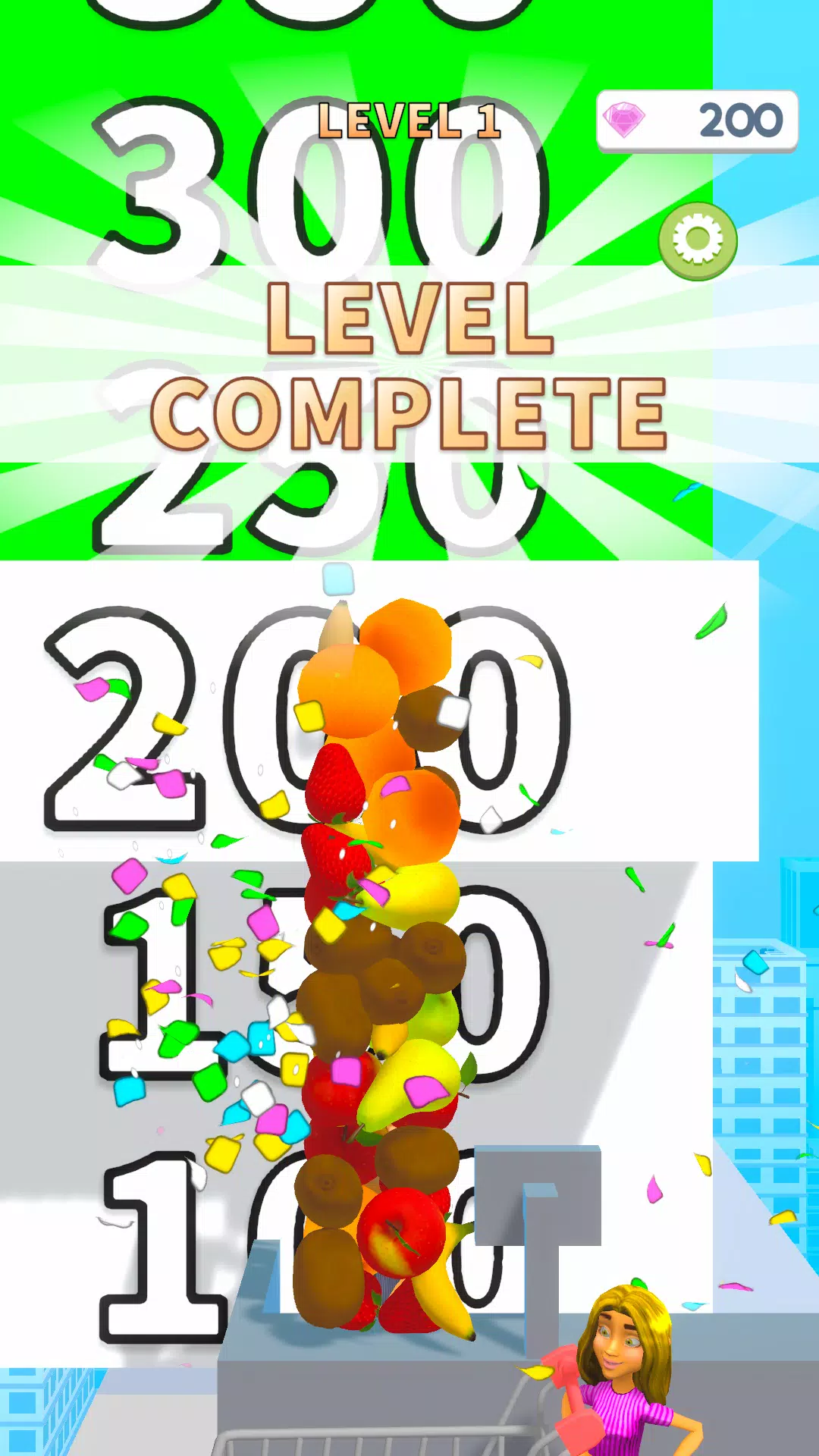Open the settings gear icon
This screenshot has height=1456, width=819.
pos(698,240)
